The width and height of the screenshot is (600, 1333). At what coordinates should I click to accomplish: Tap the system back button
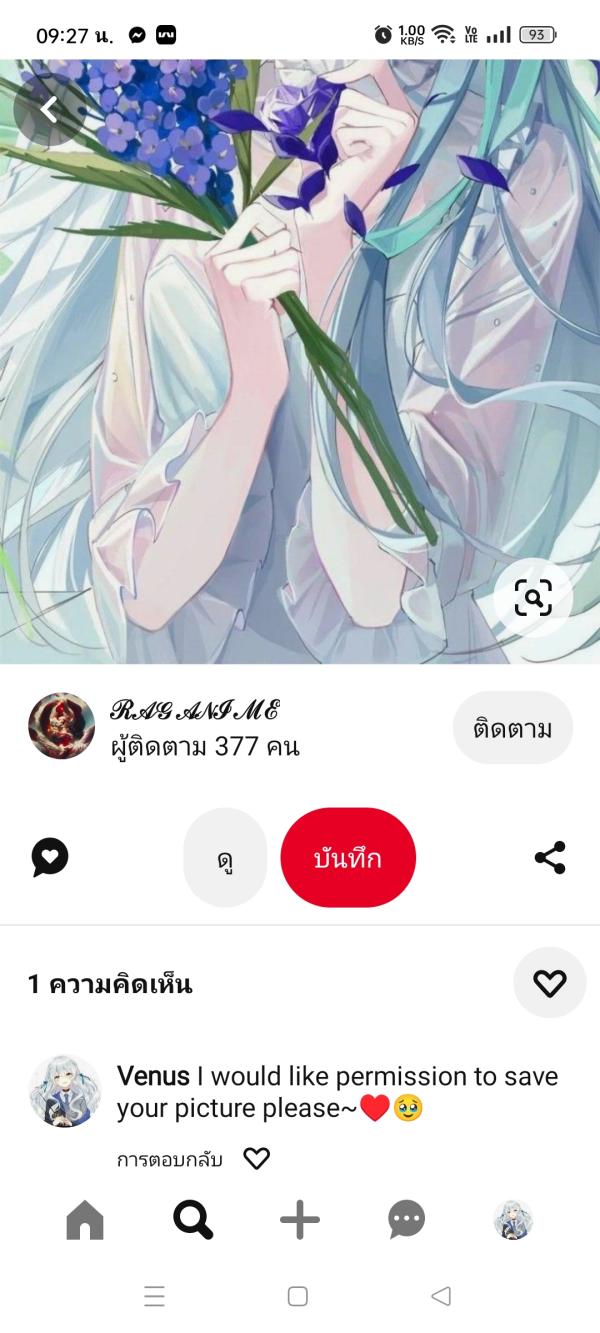441,1296
